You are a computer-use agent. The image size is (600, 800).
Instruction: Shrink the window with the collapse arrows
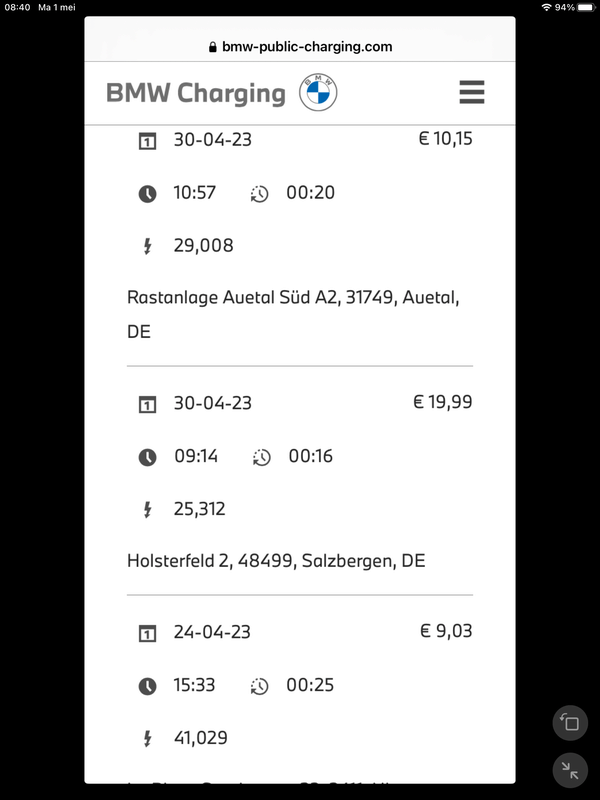click(570, 770)
